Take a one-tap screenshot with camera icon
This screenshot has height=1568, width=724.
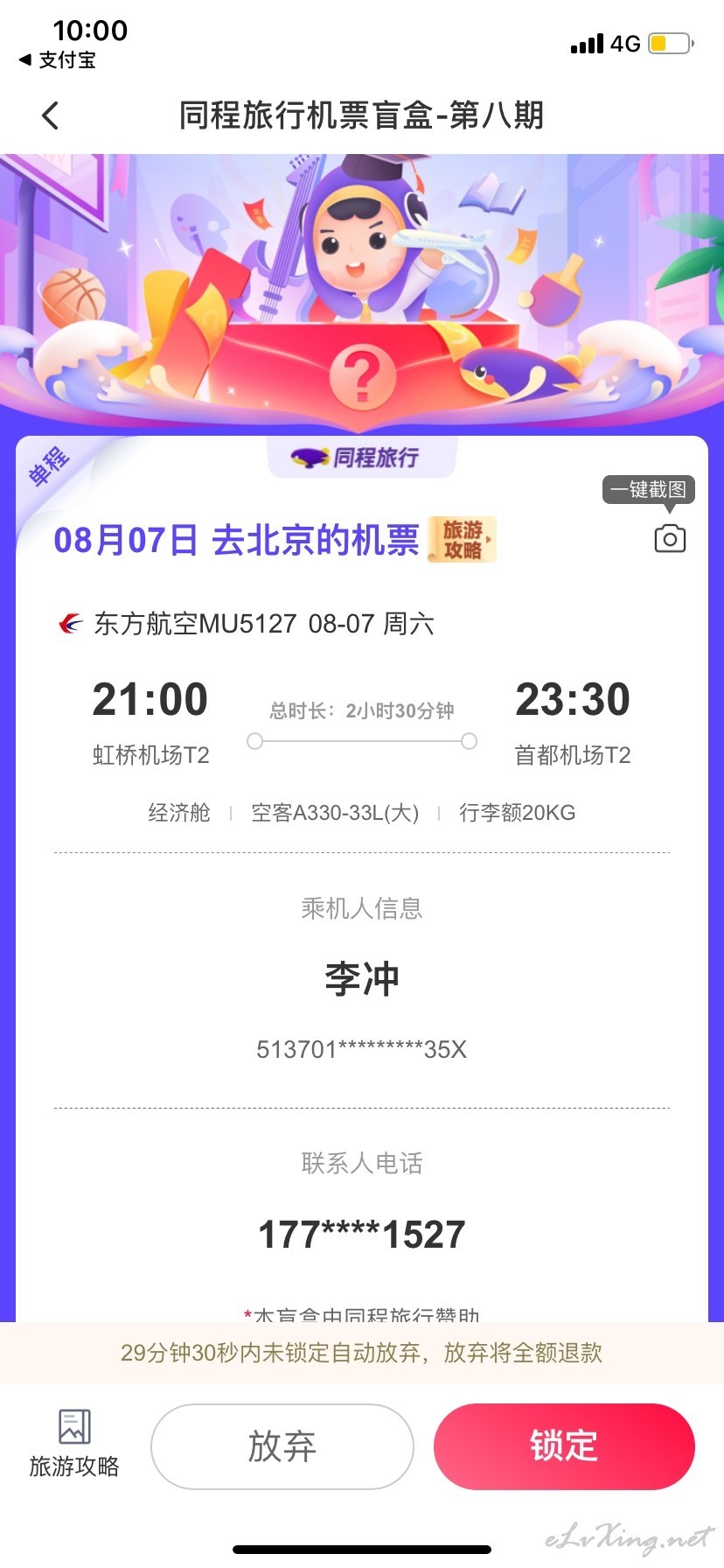670,538
